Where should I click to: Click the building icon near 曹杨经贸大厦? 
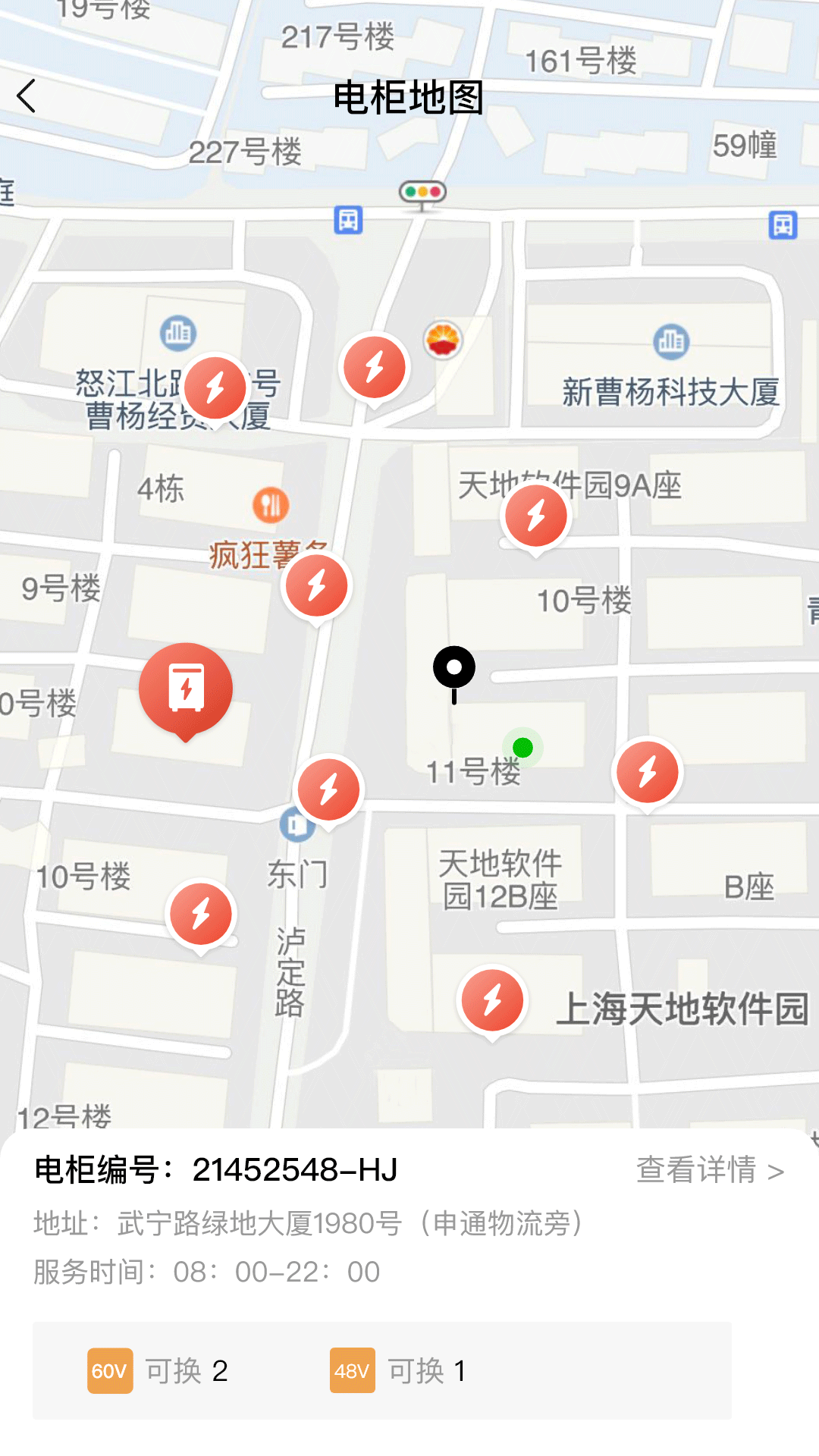(176, 332)
